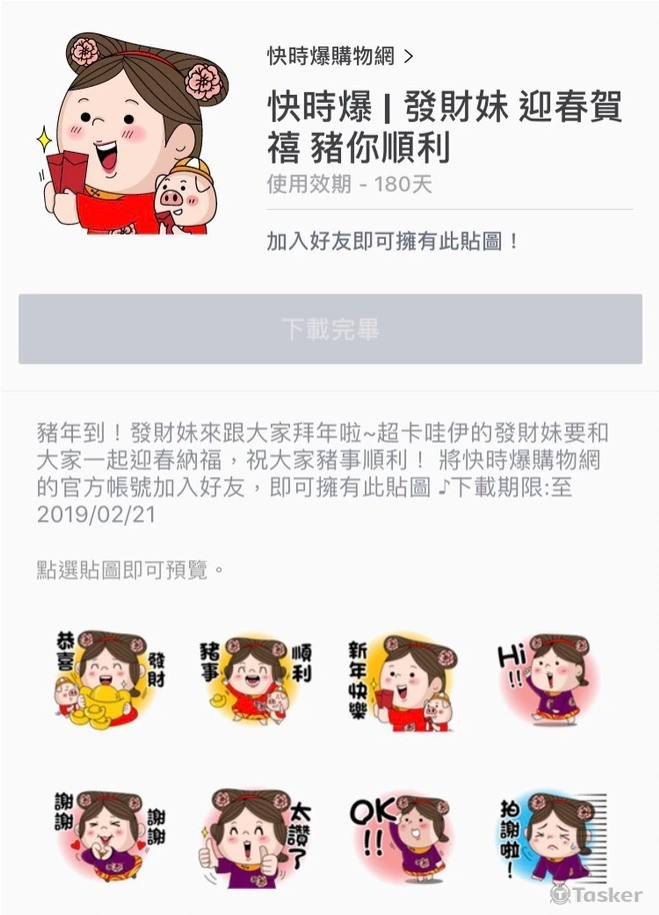Tap the 下載完畢 button
The image size is (659, 915).
pyautogui.click(x=330, y=329)
